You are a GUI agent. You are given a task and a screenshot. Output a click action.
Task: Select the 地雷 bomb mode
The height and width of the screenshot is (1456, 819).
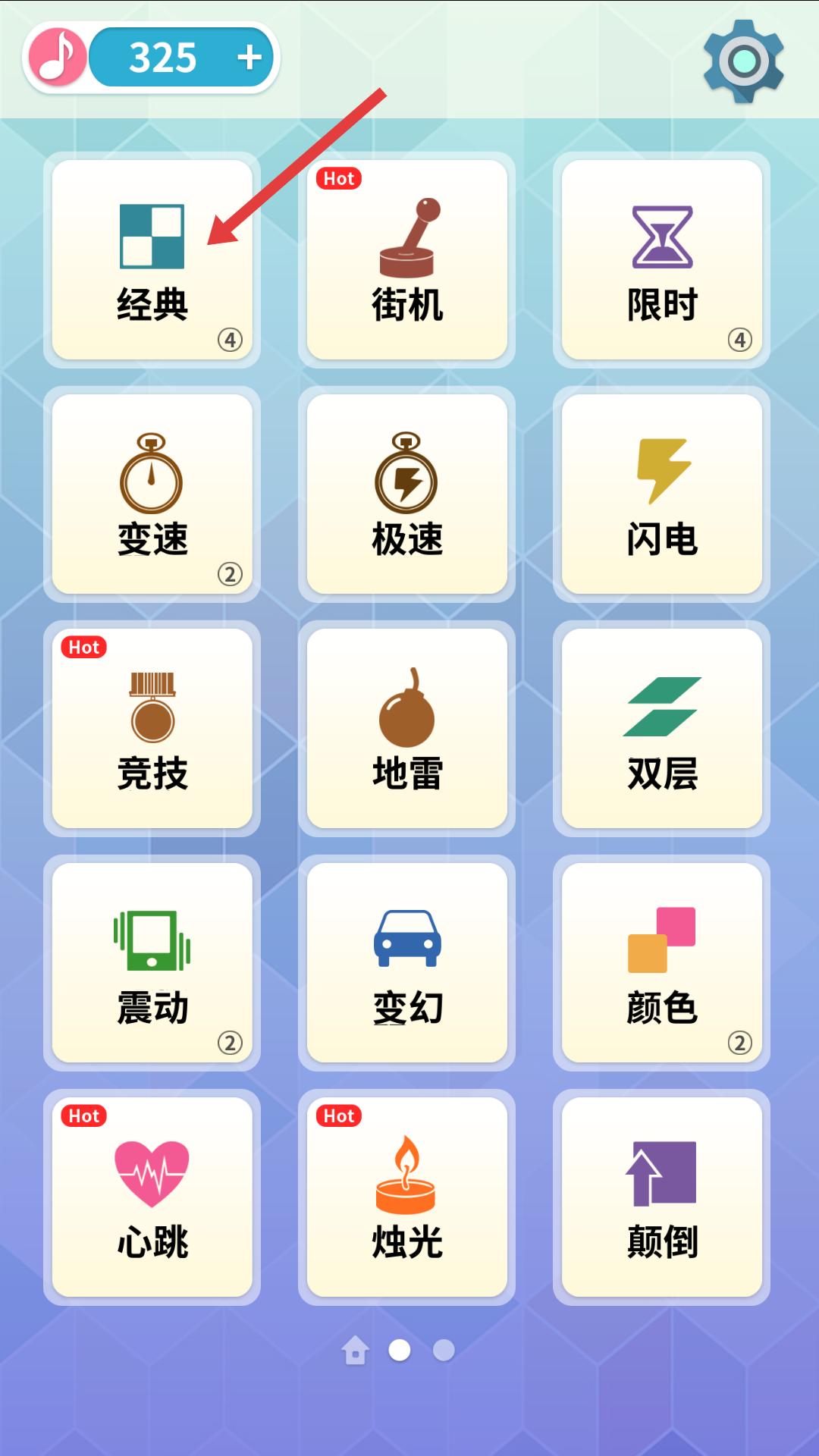[407, 728]
